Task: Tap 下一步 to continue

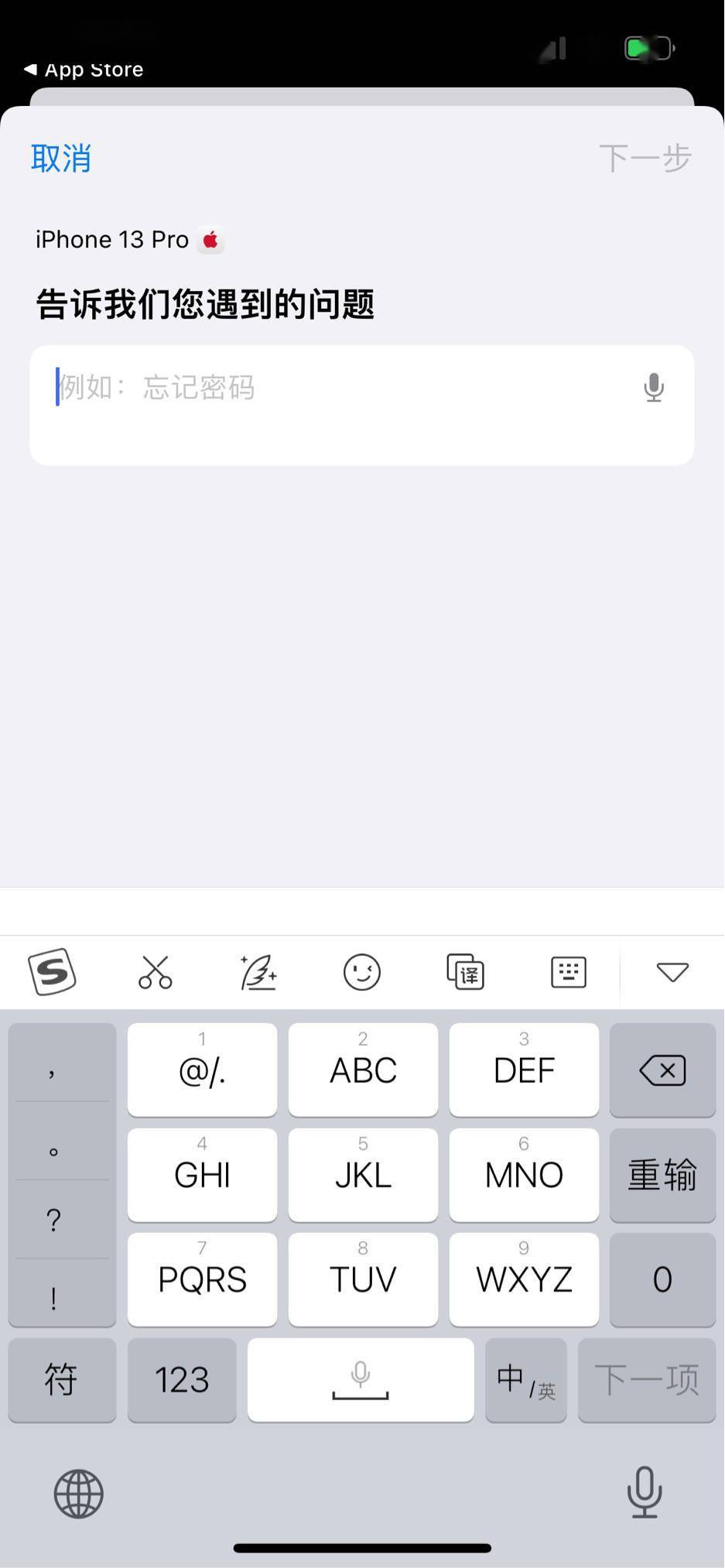Action: point(645,158)
